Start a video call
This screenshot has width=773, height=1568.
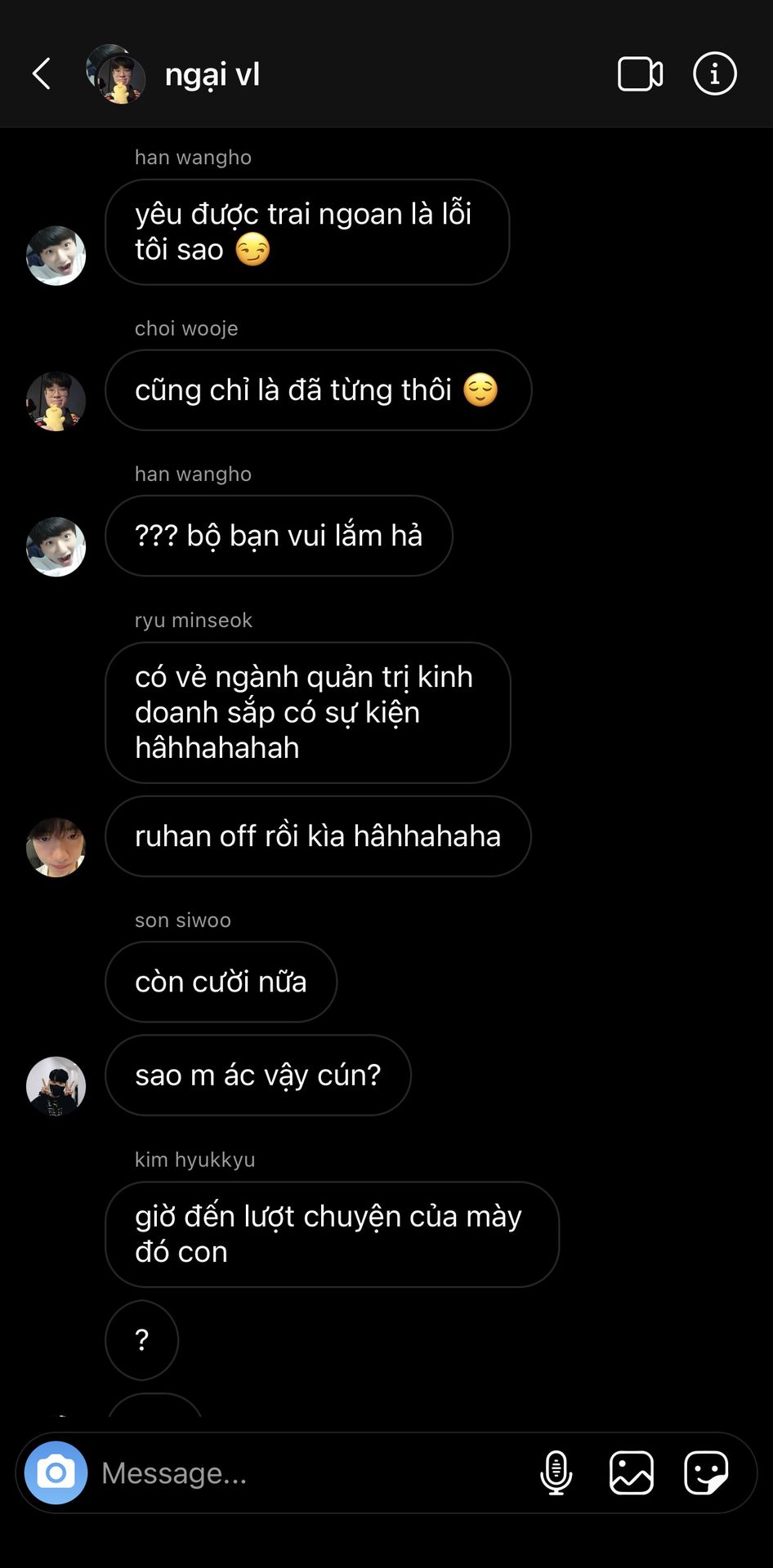(640, 74)
